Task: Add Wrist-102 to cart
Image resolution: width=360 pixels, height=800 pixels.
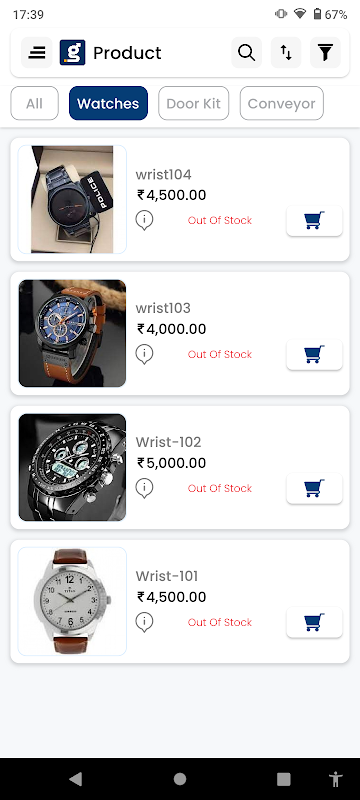Action: 314,489
